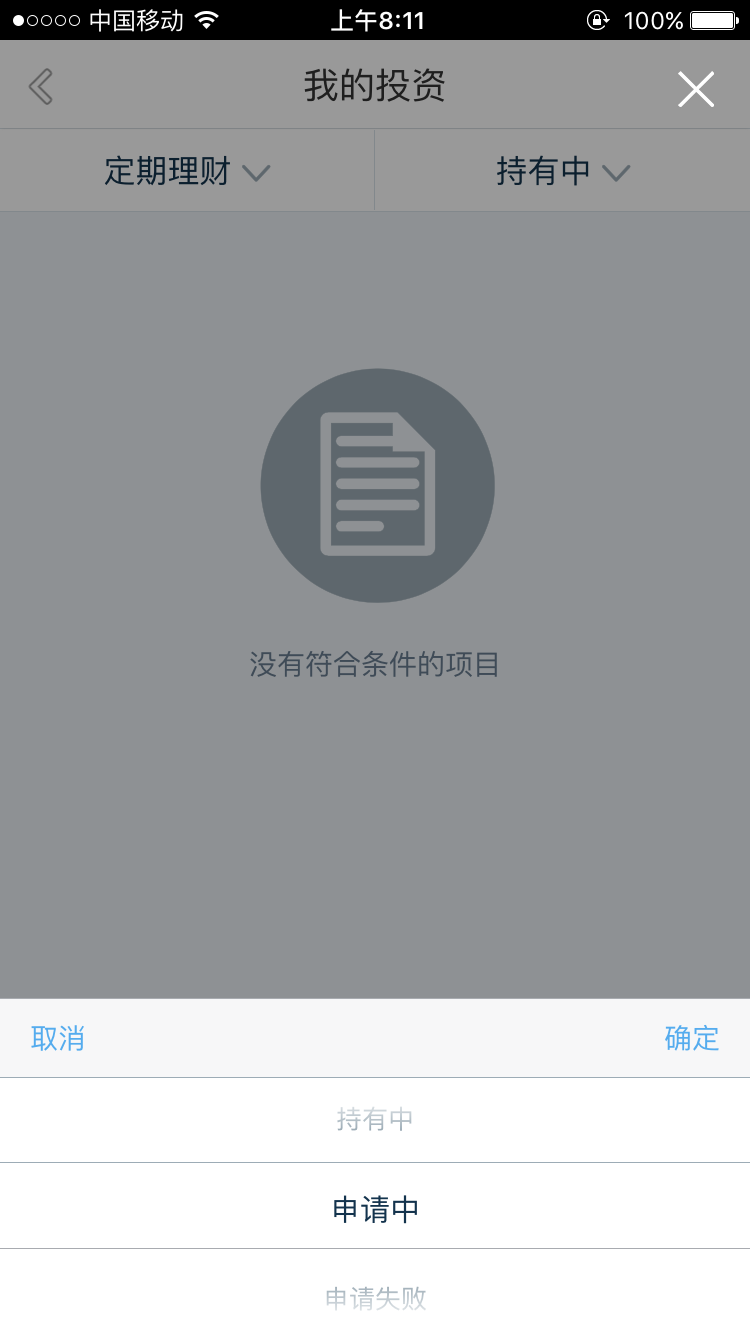Tap 取消 to dismiss the picker
750x1334 pixels.
[x=58, y=1038]
